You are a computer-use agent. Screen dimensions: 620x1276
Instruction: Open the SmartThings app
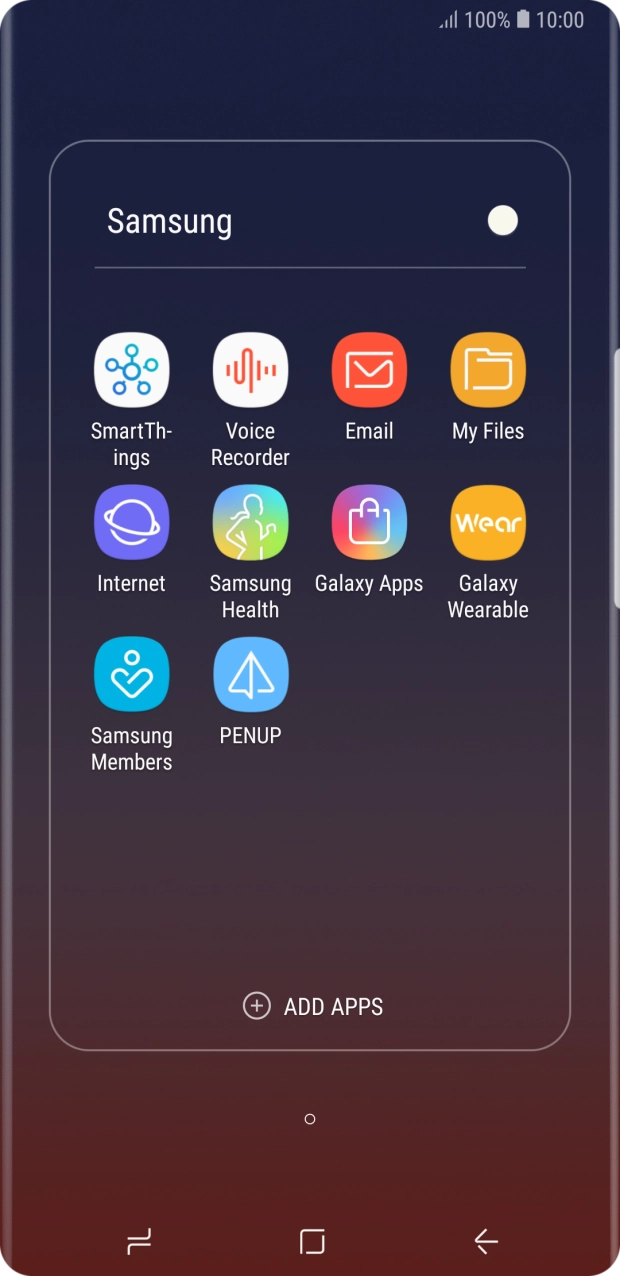point(131,370)
